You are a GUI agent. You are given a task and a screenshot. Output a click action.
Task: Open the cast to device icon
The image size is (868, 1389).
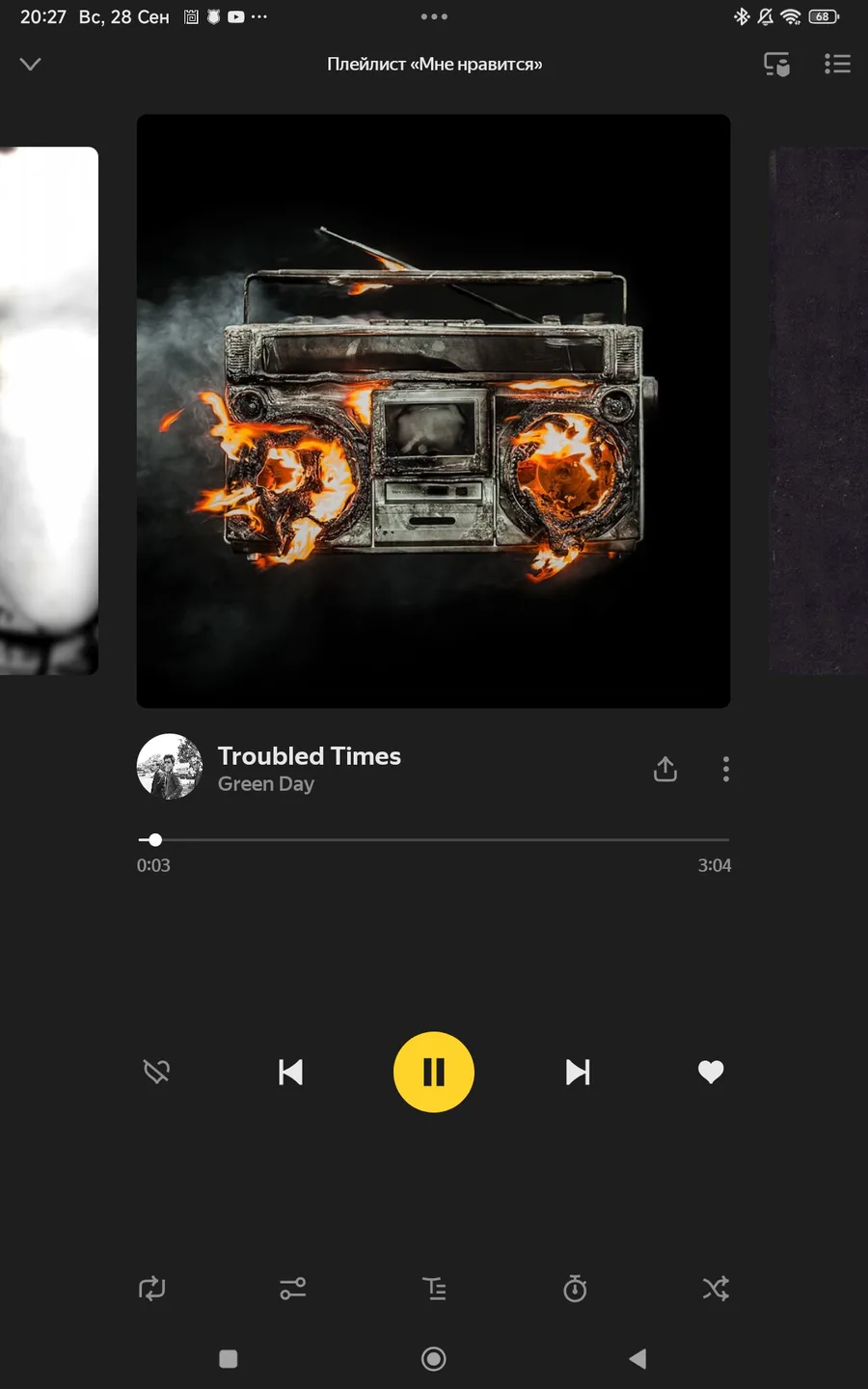(776, 64)
